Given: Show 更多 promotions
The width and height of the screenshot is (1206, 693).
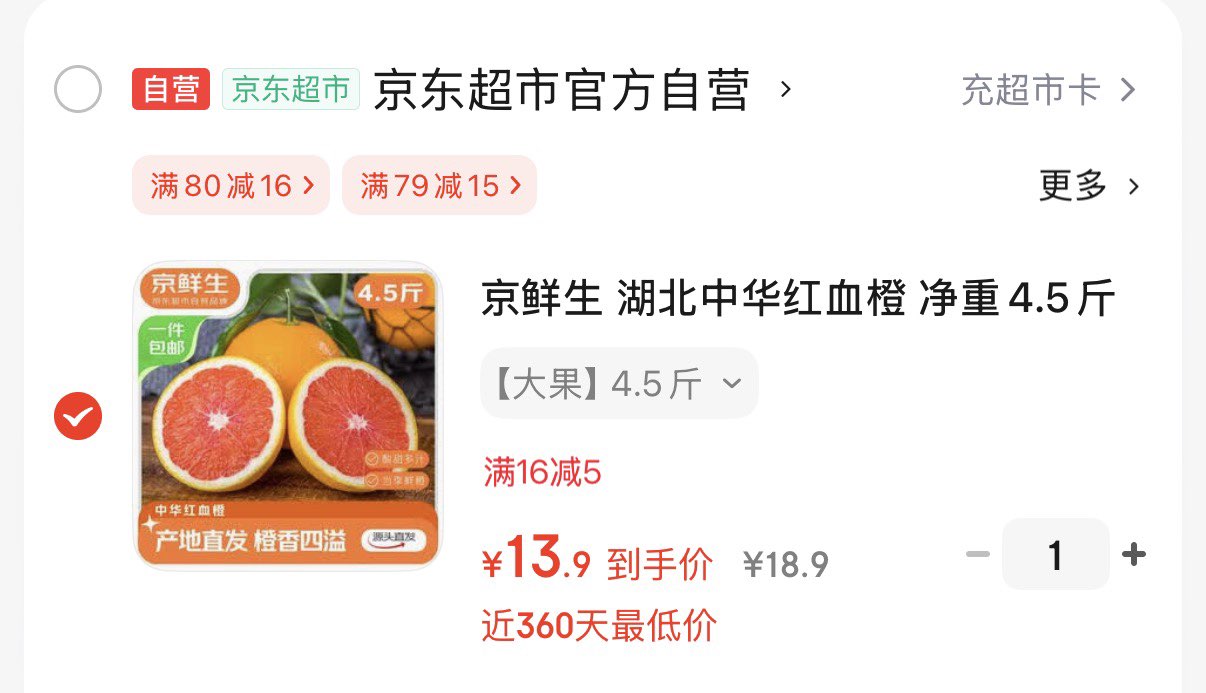Looking at the screenshot, I should (1088, 186).
